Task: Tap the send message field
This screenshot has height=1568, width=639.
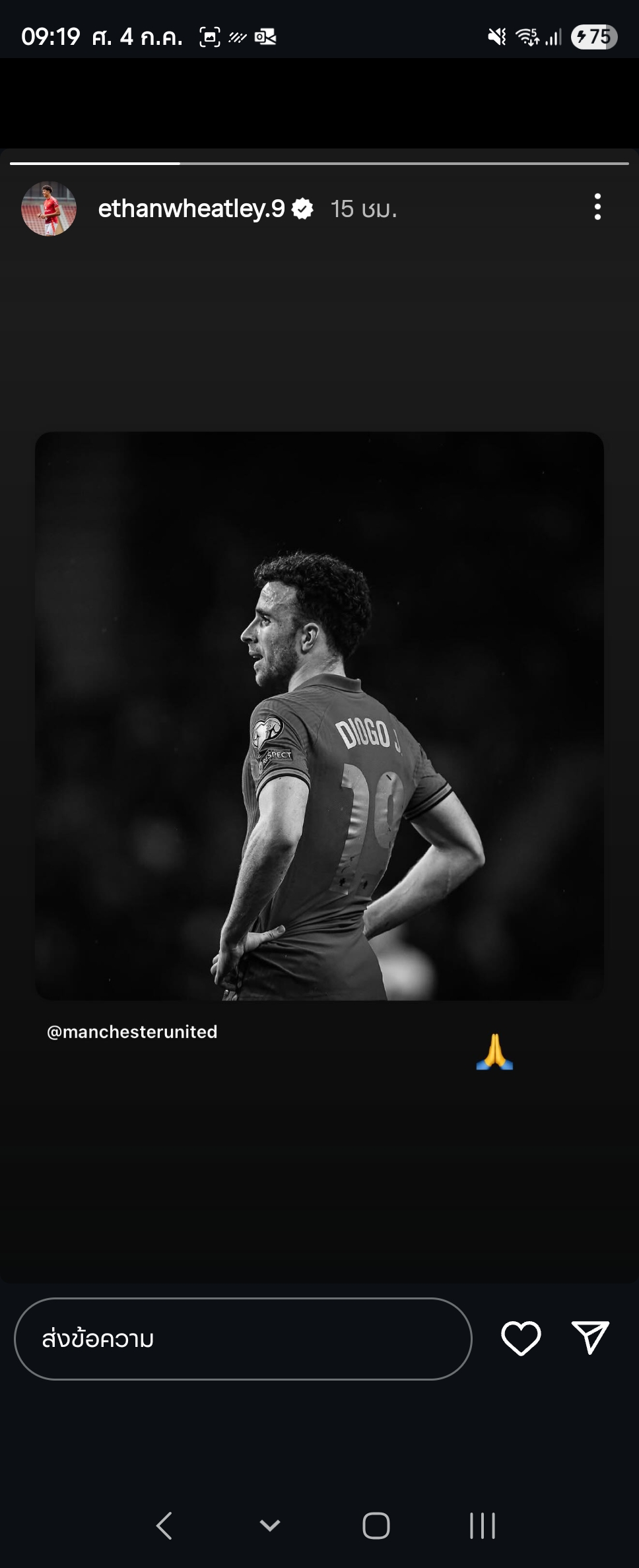Action: [x=243, y=1338]
